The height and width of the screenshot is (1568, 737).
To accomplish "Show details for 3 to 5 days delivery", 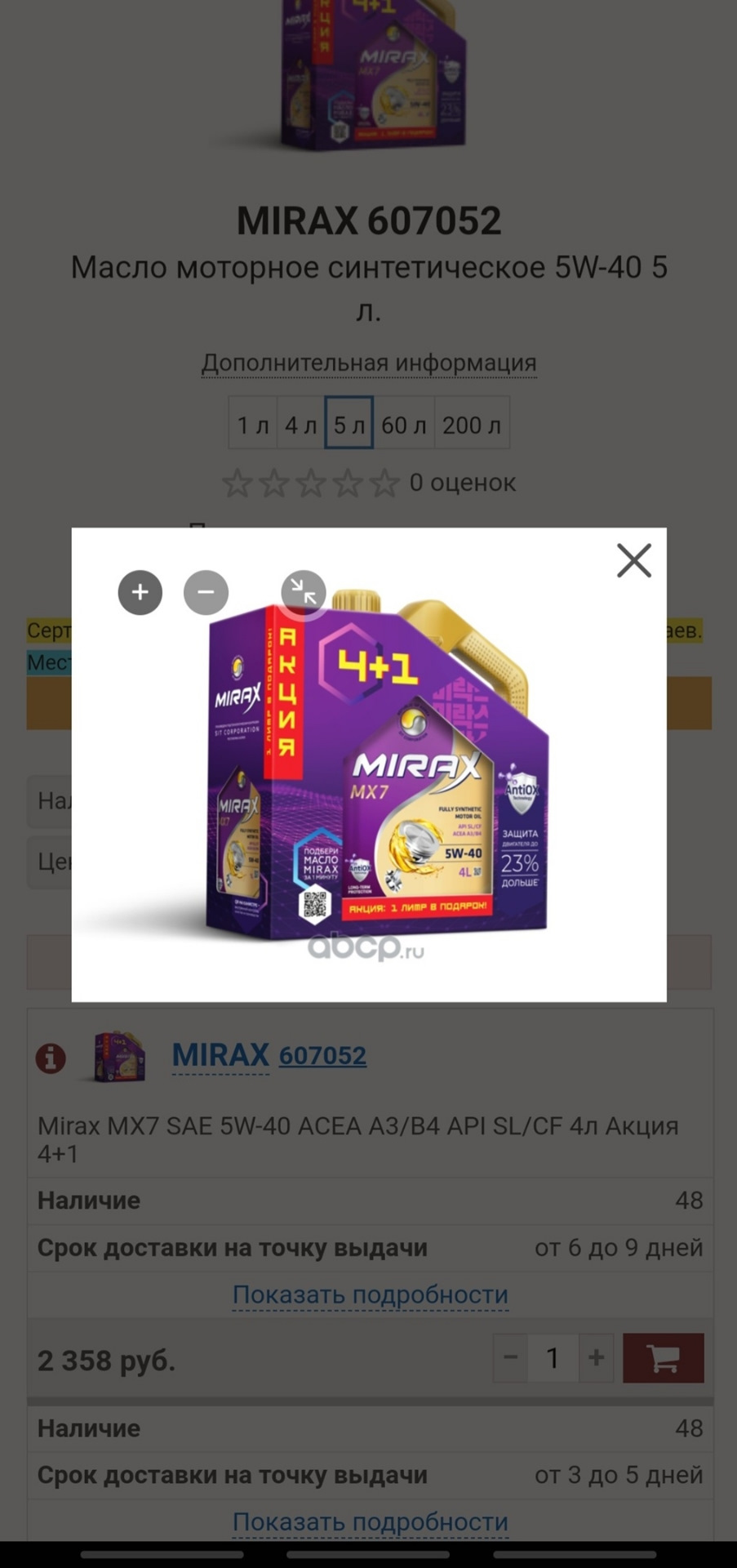I will [x=370, y=1521].
